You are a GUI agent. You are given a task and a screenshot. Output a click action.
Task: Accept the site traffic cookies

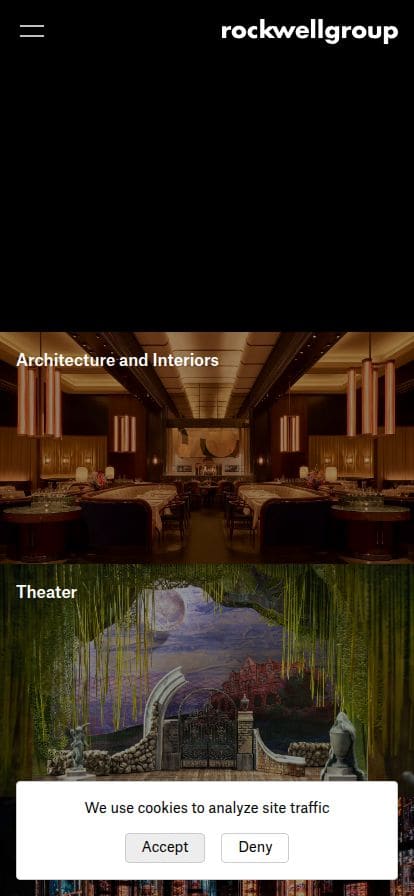tap(165, 847)
